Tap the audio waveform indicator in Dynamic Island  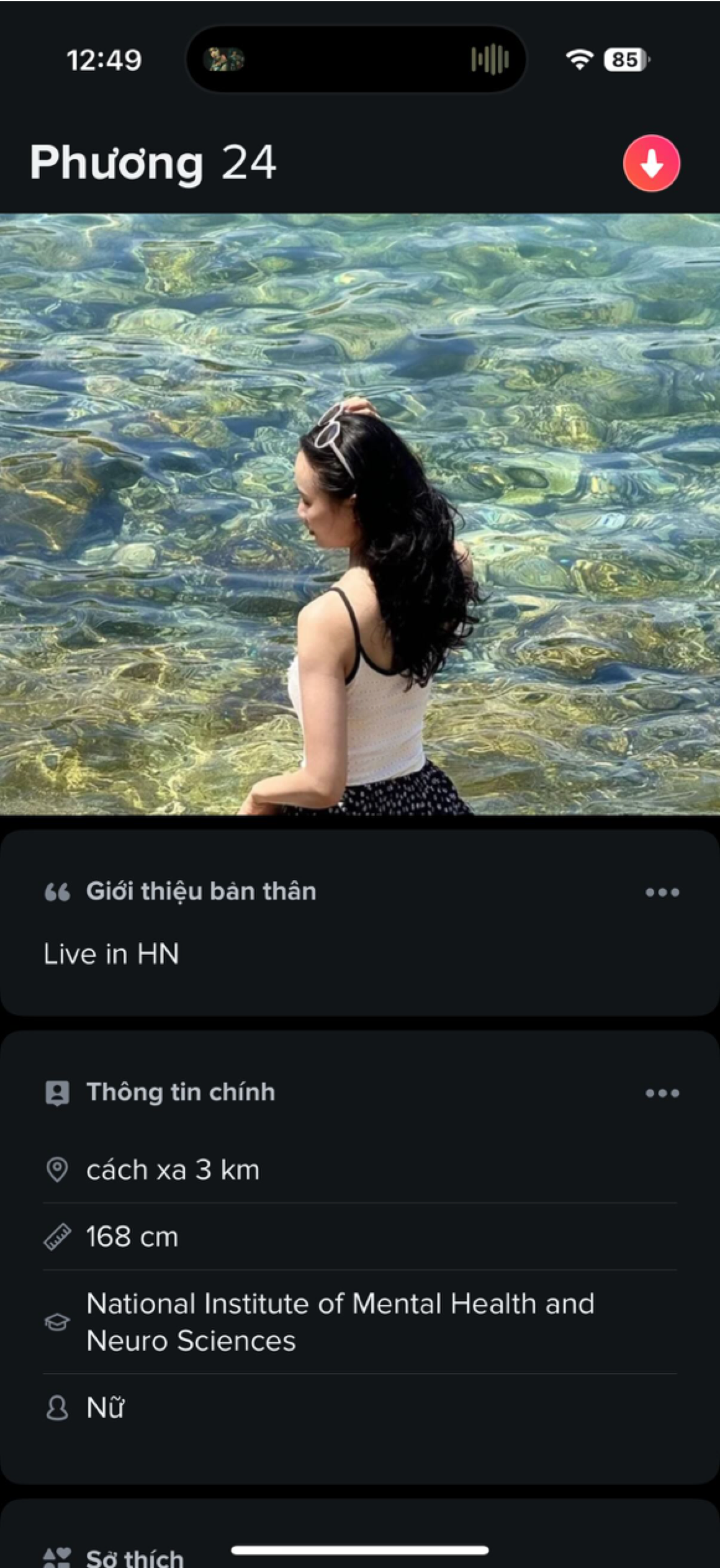click(491, 58)
